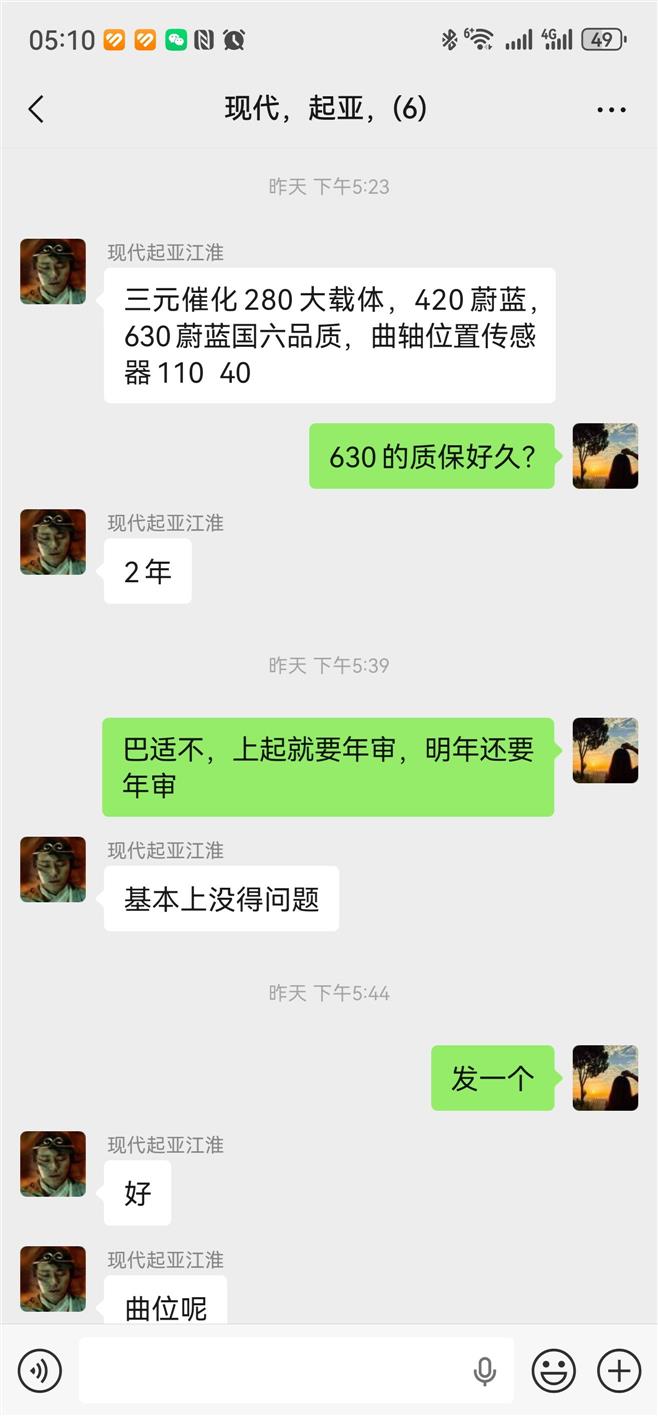658x1416 pixels.
Task: Tap the message text field
Action: (270, 1370)
